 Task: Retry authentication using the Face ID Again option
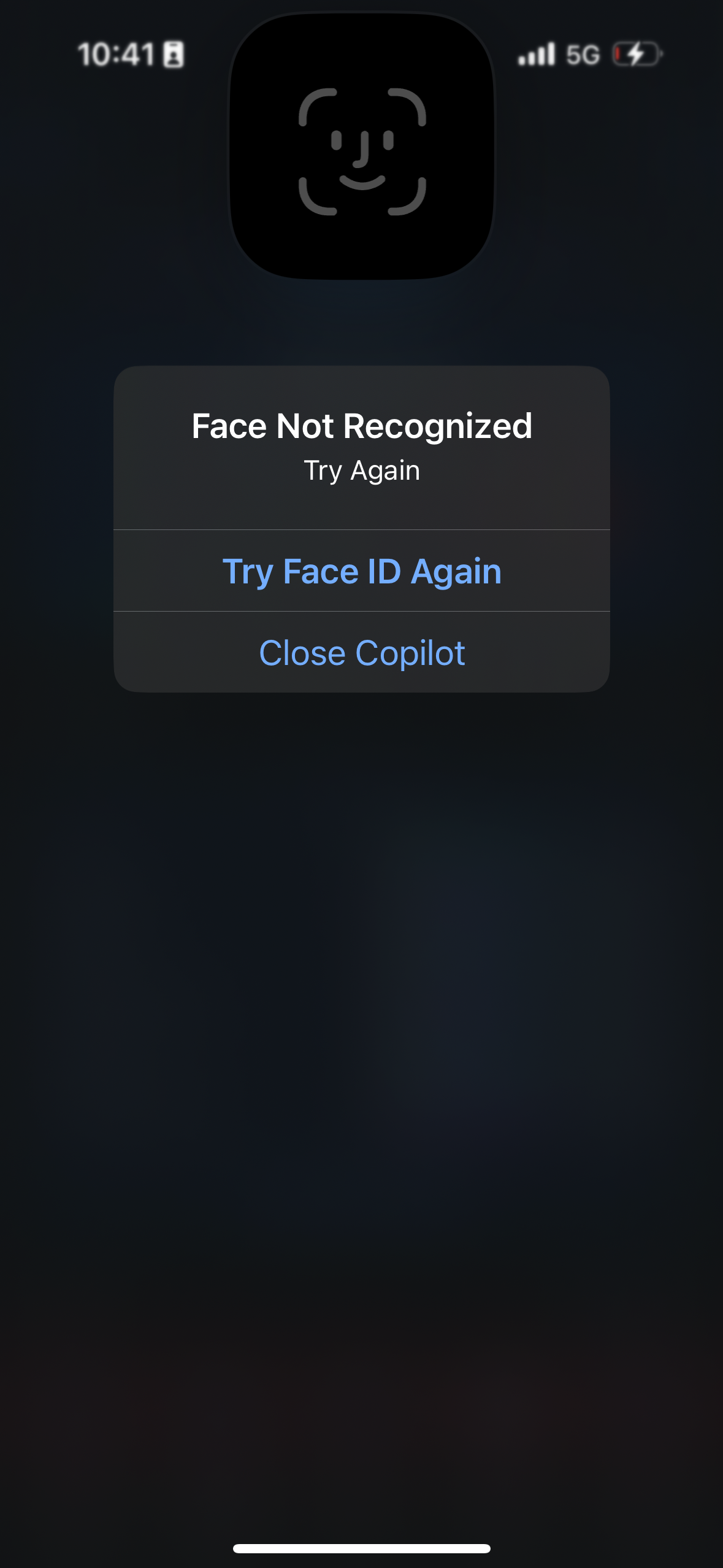click(361, 571)
